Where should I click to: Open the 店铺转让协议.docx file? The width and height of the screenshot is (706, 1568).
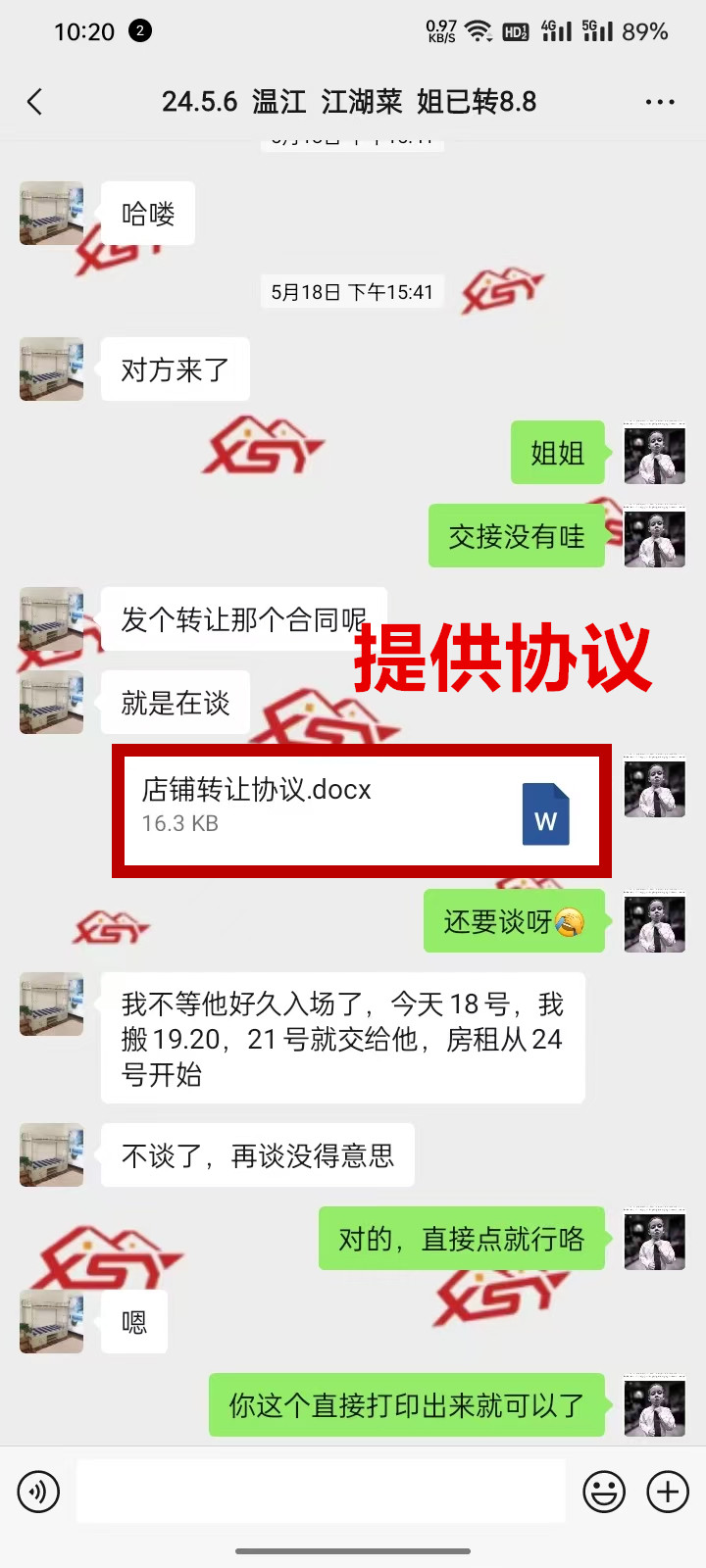point(361,809)
